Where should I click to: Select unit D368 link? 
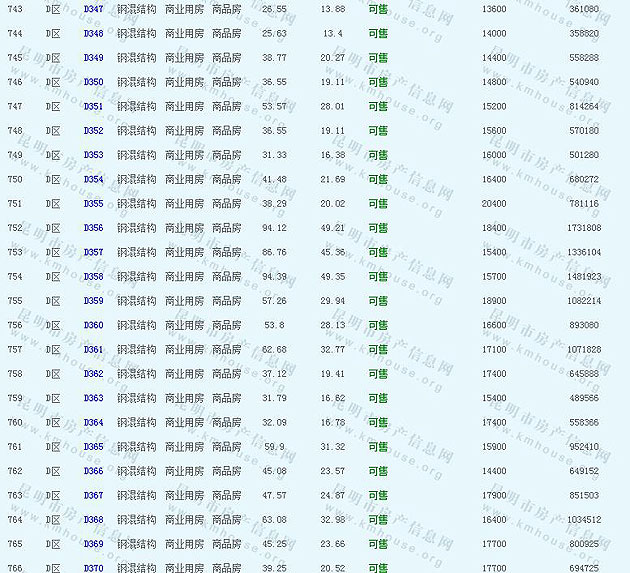click(93, 520)
